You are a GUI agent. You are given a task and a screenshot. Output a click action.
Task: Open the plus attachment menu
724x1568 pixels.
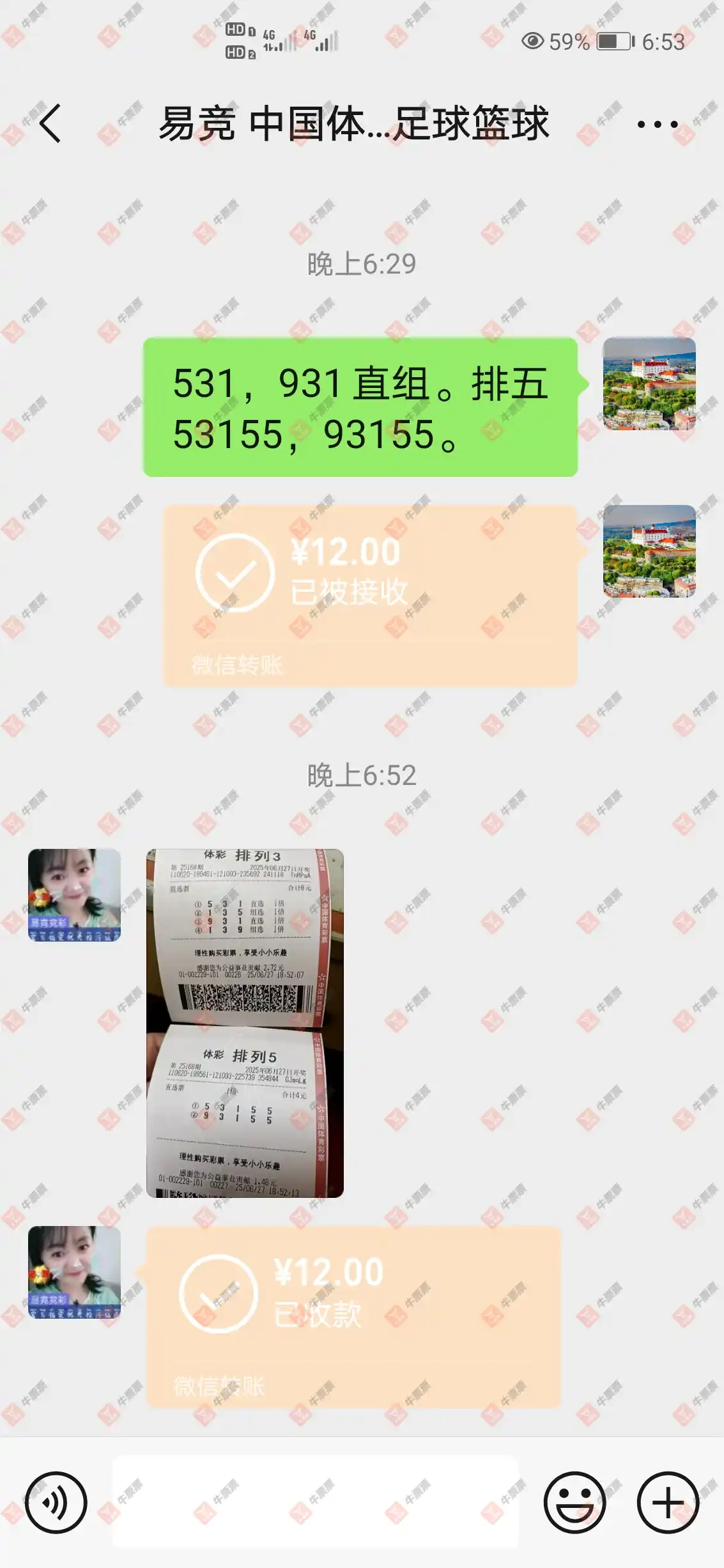point(668,1502)
